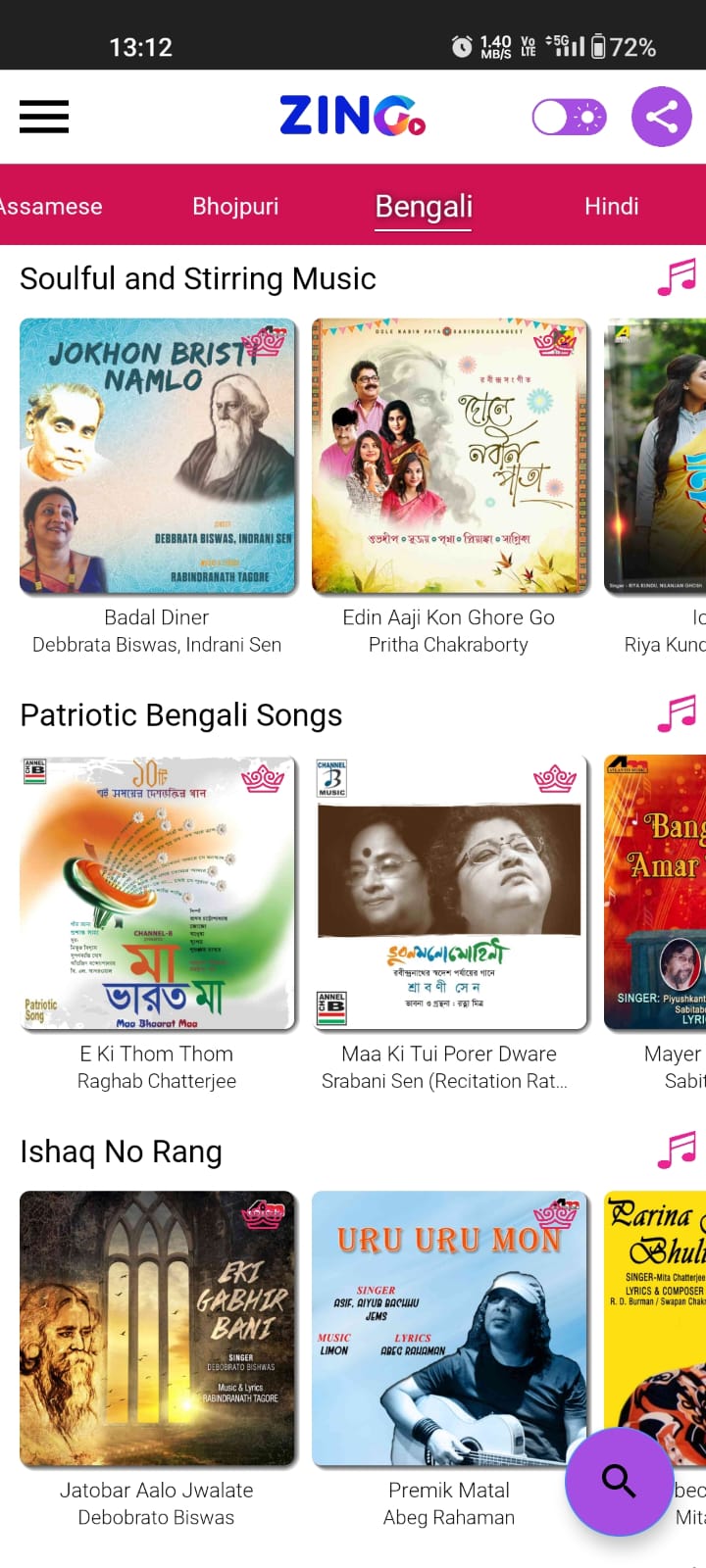Open Maa Ki Tui Porer Dware card
The height and width of the screenshot is (1568, 706).
pos(449,893)
